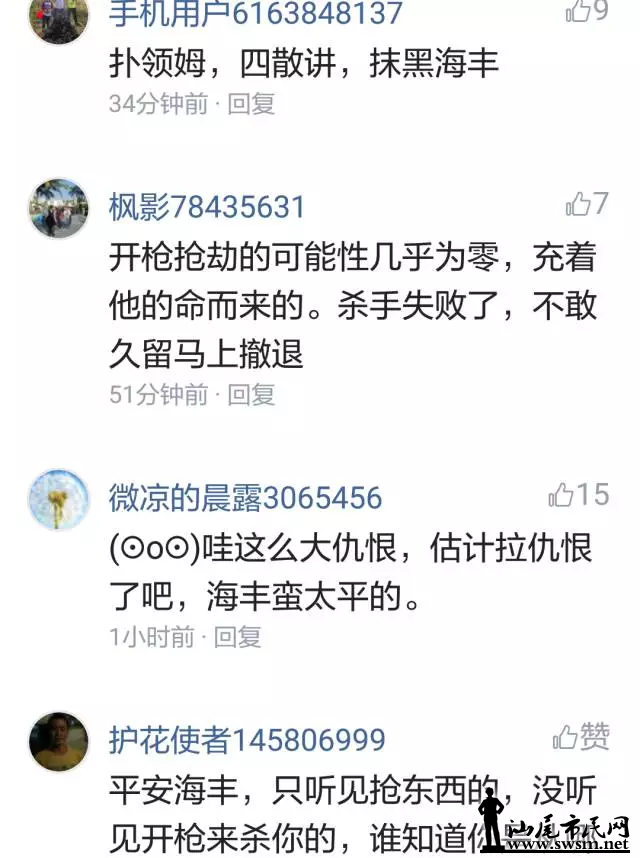Reply to 手机用户6163848137's comment
The height and width of the screenshot is (858, 640).
point(251,103)
